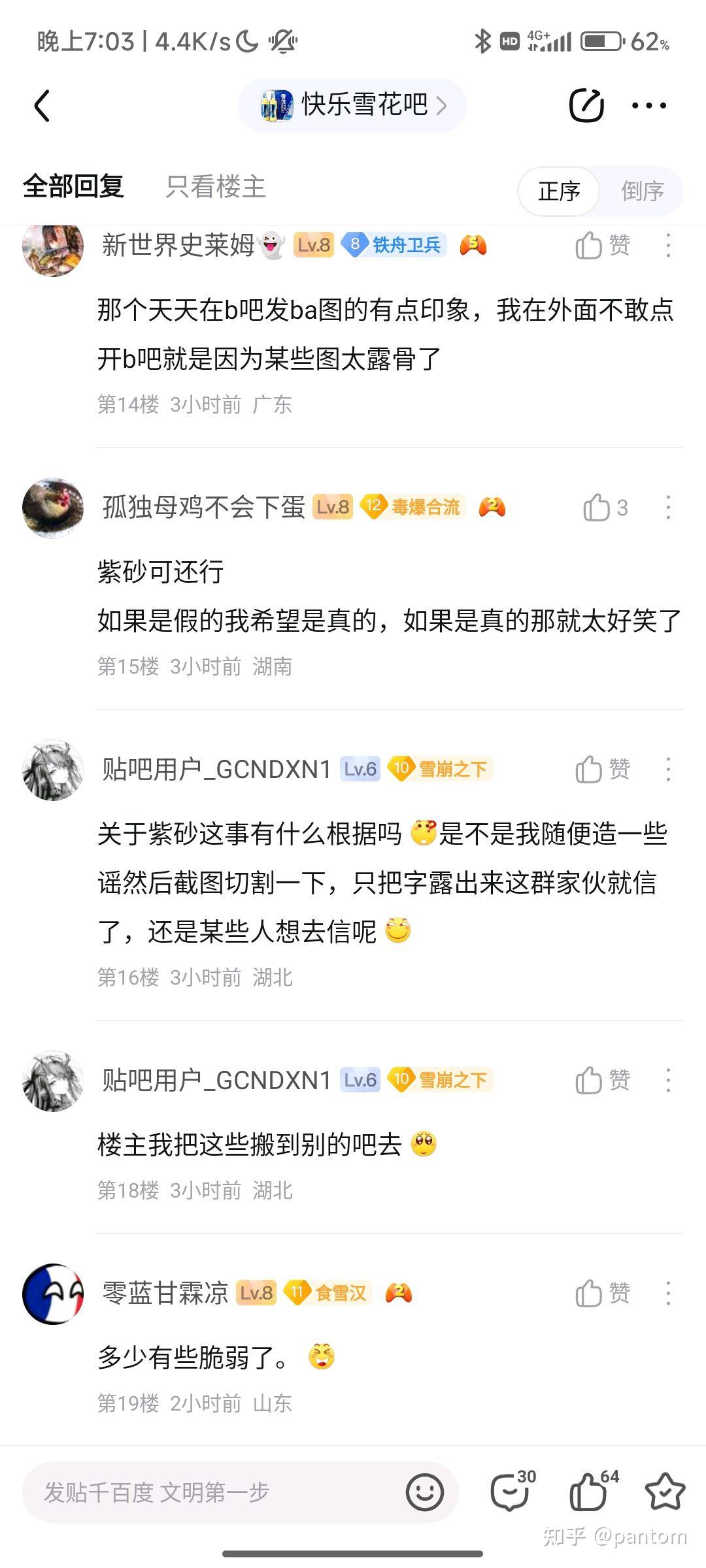Select 倒序 sort order
This screenshot has height=1568, width=706.
642,191
